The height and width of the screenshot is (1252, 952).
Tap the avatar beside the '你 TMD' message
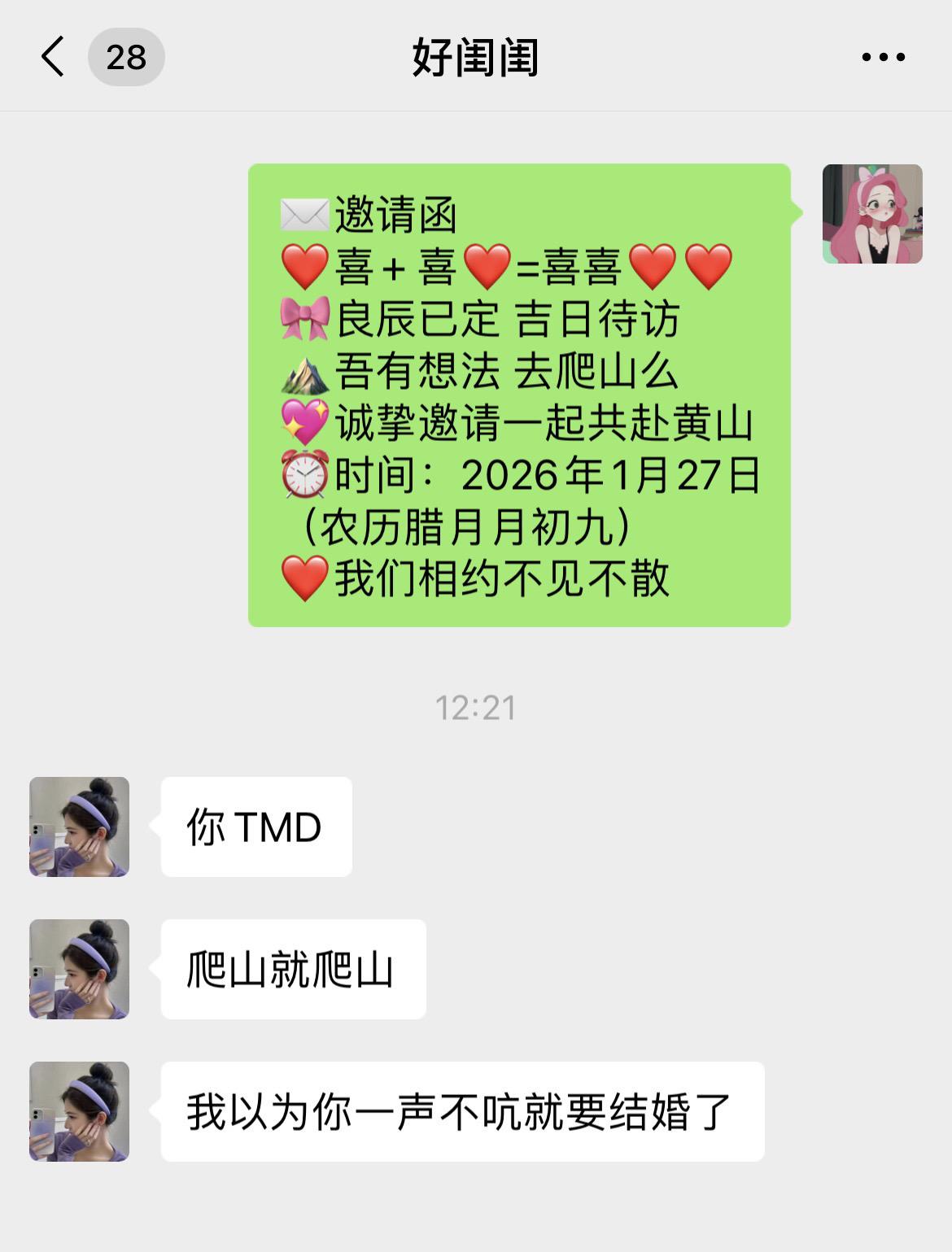78,827
